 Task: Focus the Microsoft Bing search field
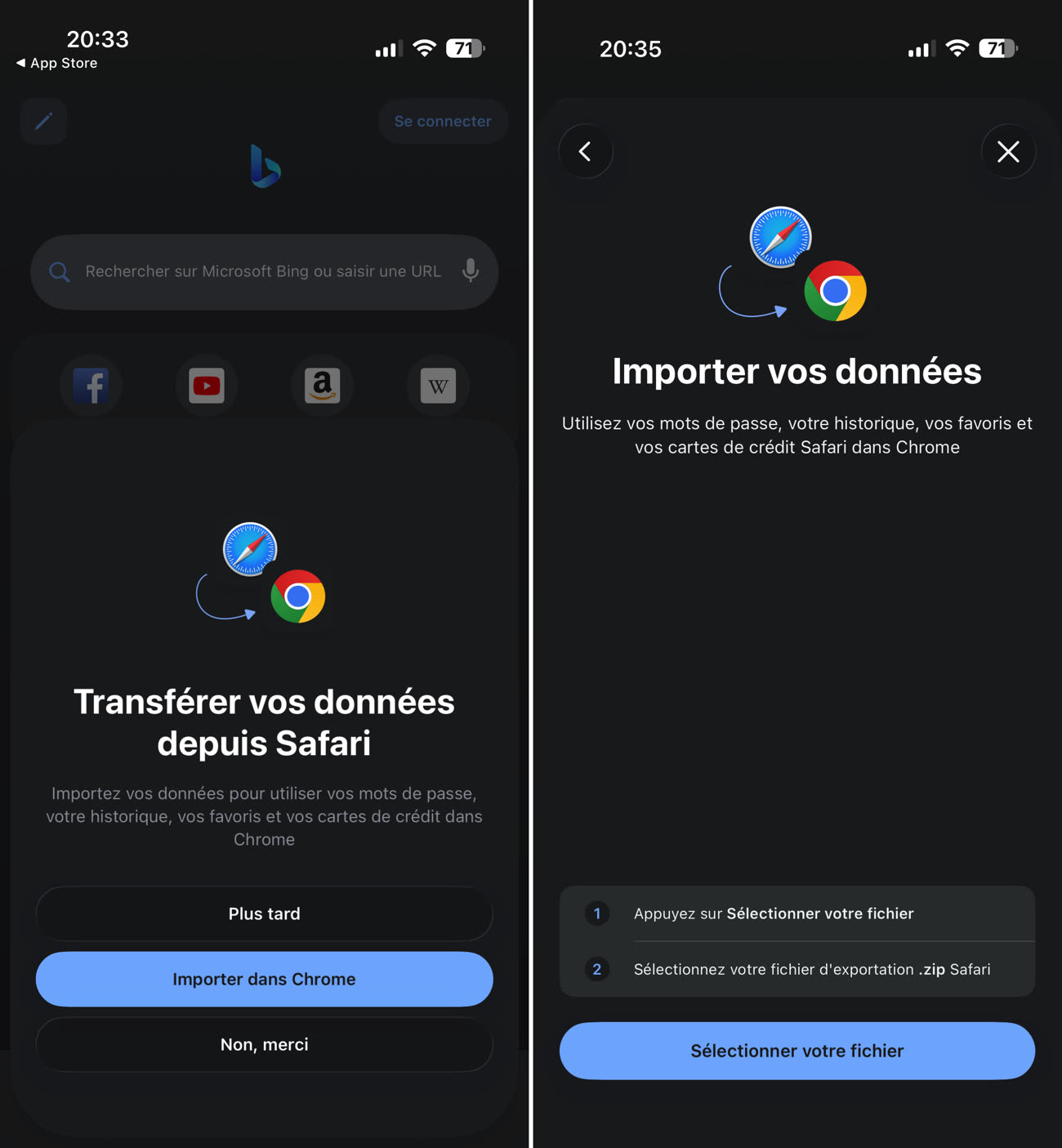tap(261, 271)
